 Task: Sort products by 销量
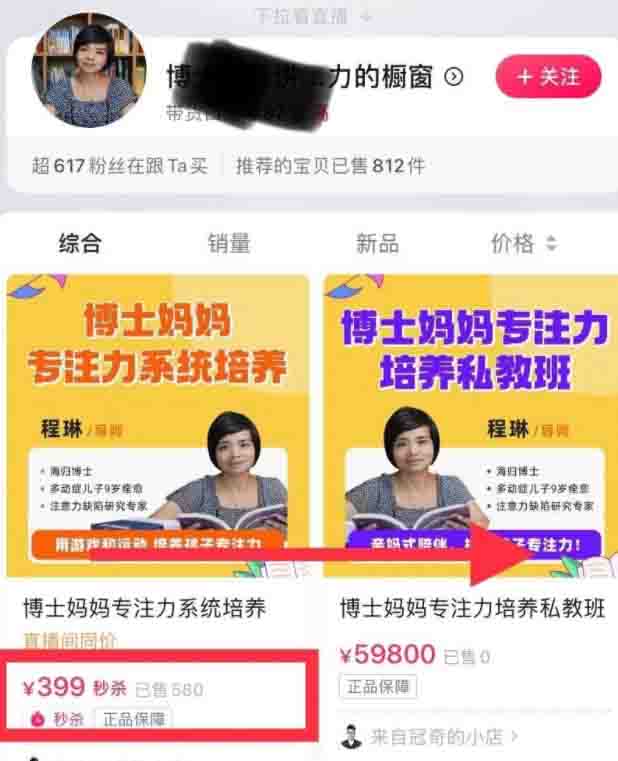229,243
